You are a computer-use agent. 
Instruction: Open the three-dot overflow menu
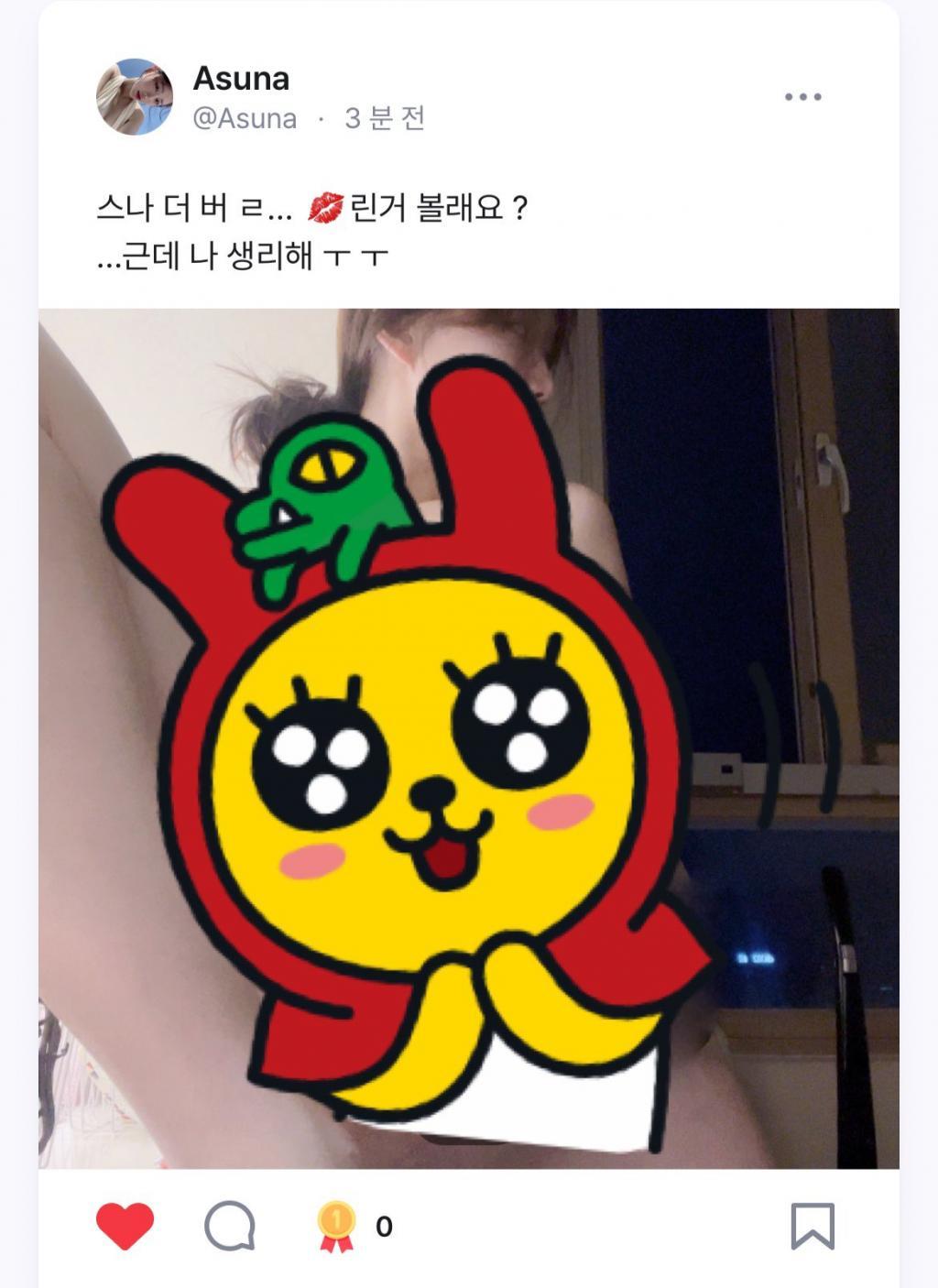803,97
